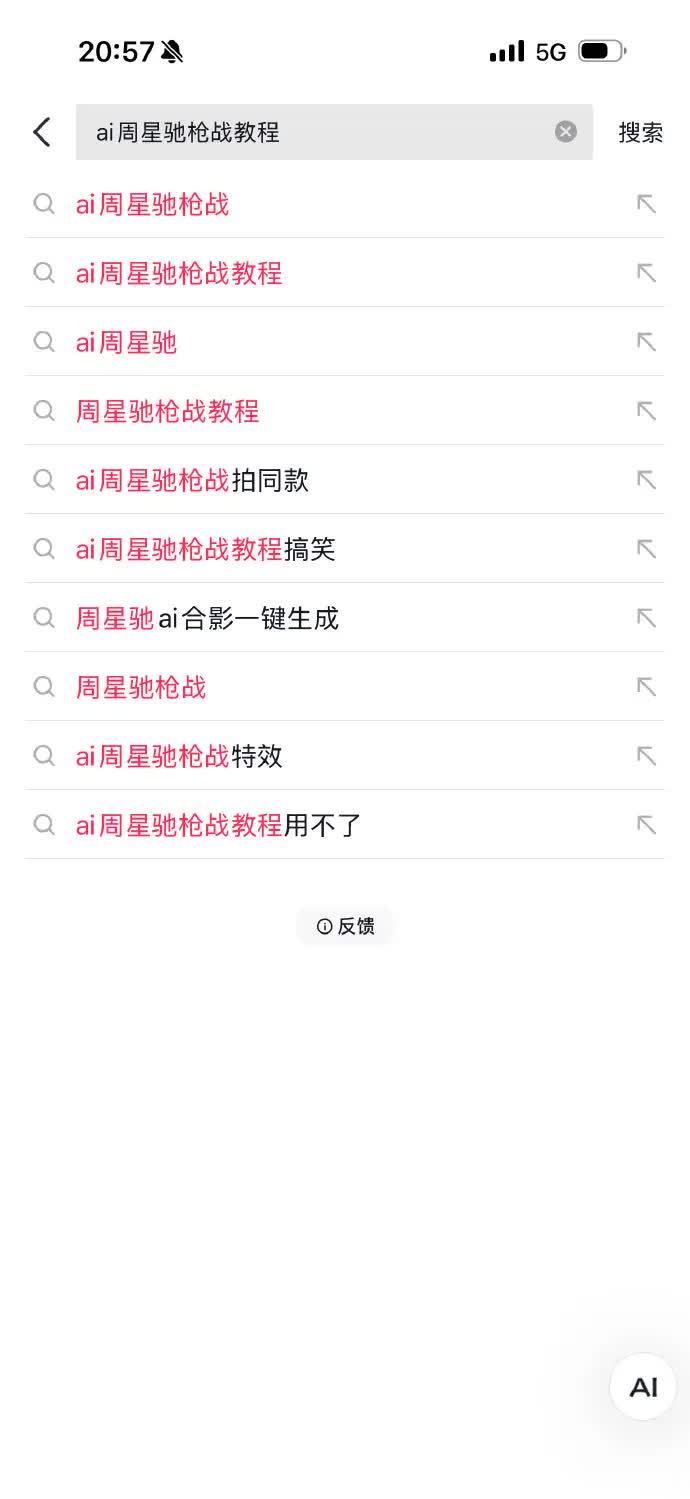Tap the 搜索 button
This screenshot has width=690, height=1499.
(640, 132)
